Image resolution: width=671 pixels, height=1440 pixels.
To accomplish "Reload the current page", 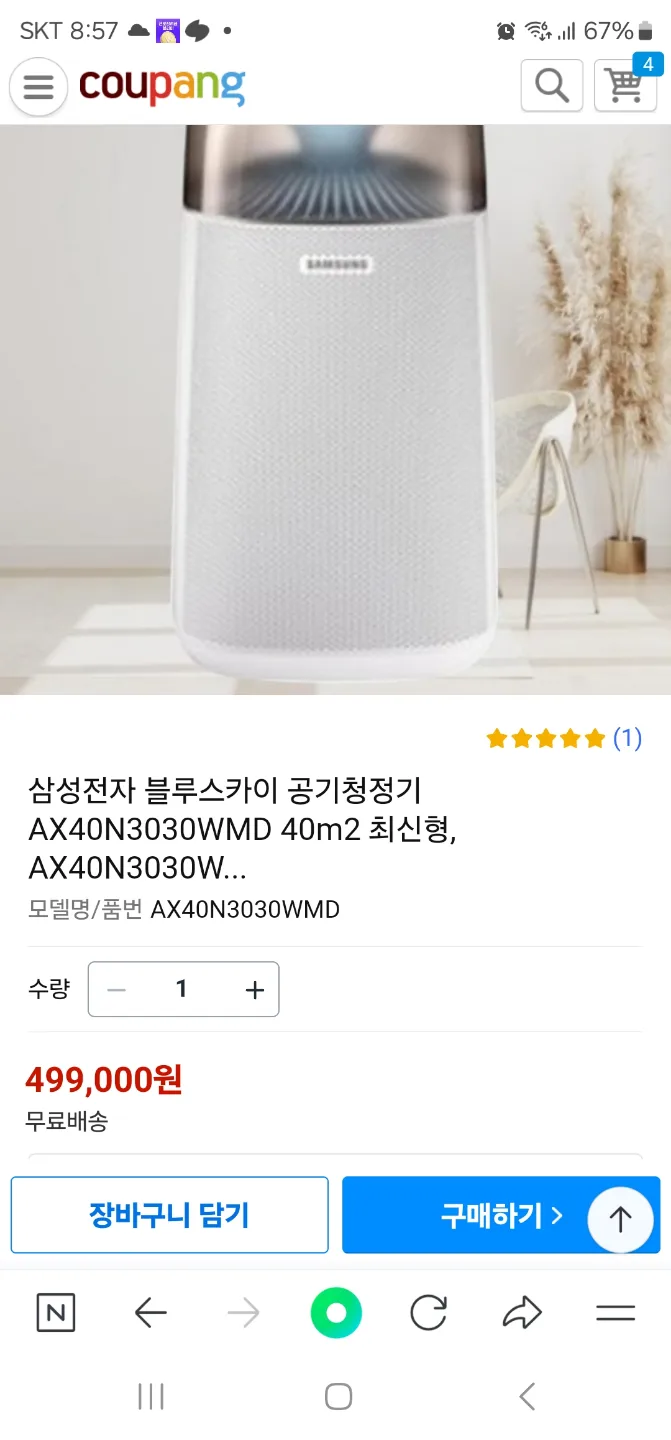I will click(x=429, y=1313).
